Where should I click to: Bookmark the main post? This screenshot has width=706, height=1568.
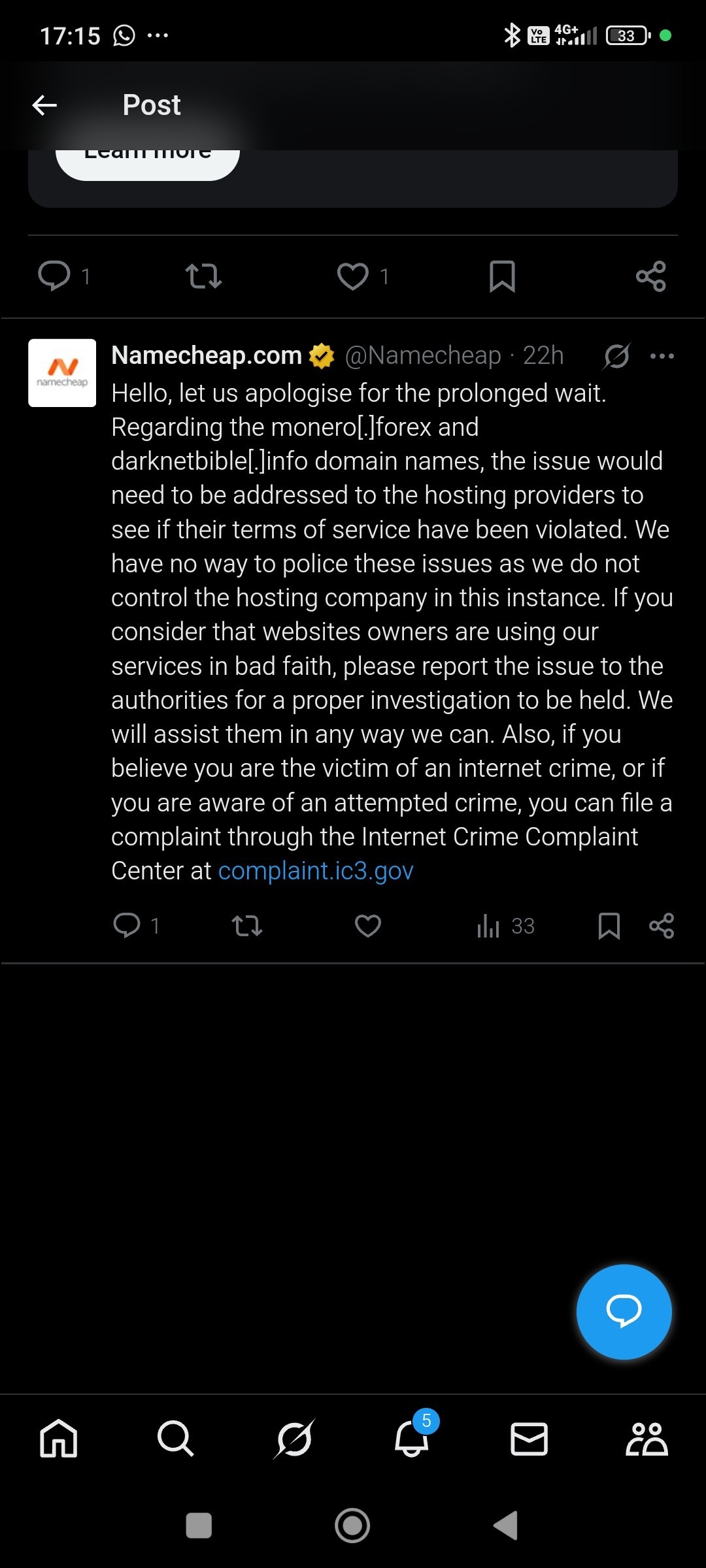(502, 276)
